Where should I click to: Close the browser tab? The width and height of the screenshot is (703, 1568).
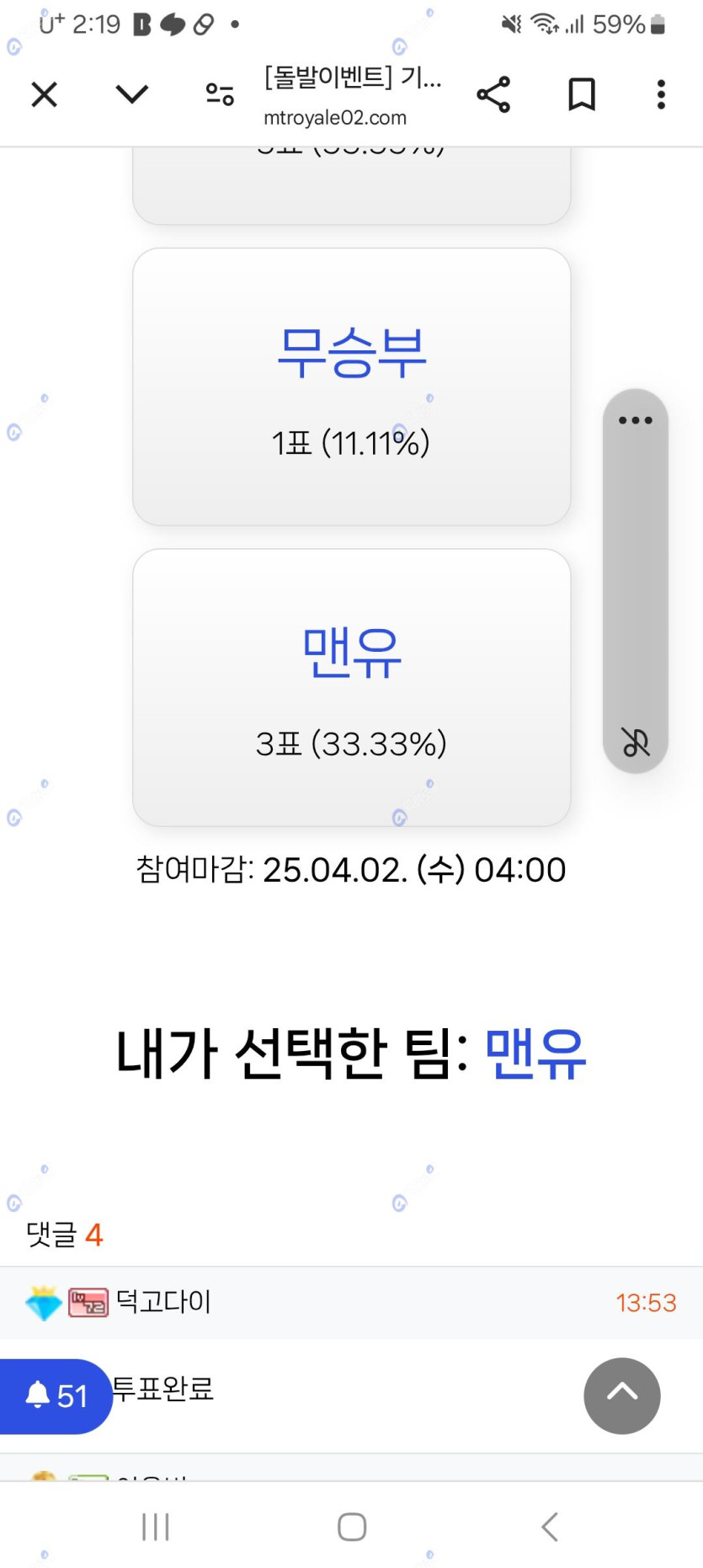click(44, 94)
